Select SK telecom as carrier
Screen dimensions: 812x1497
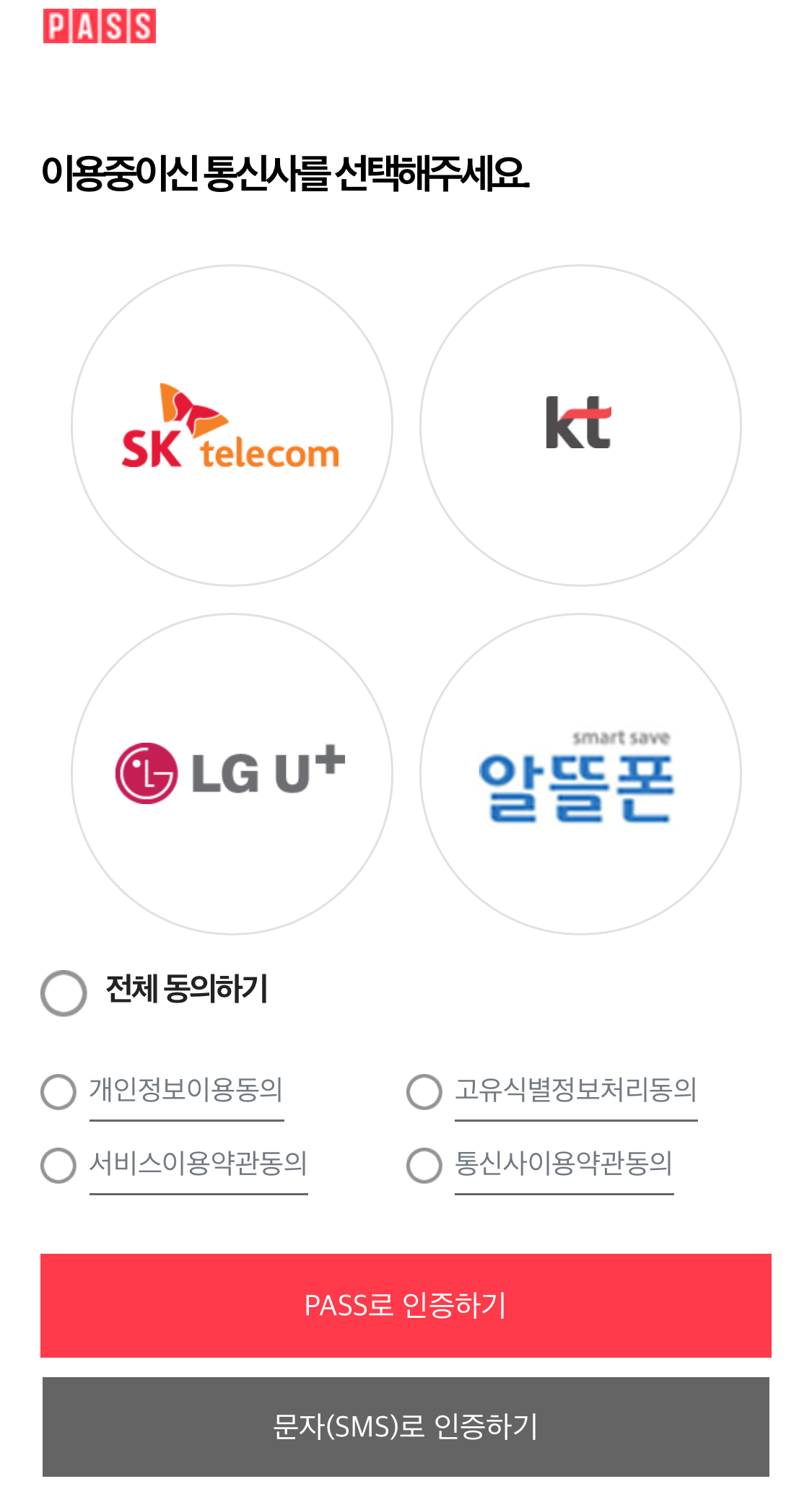pos(232,425)
